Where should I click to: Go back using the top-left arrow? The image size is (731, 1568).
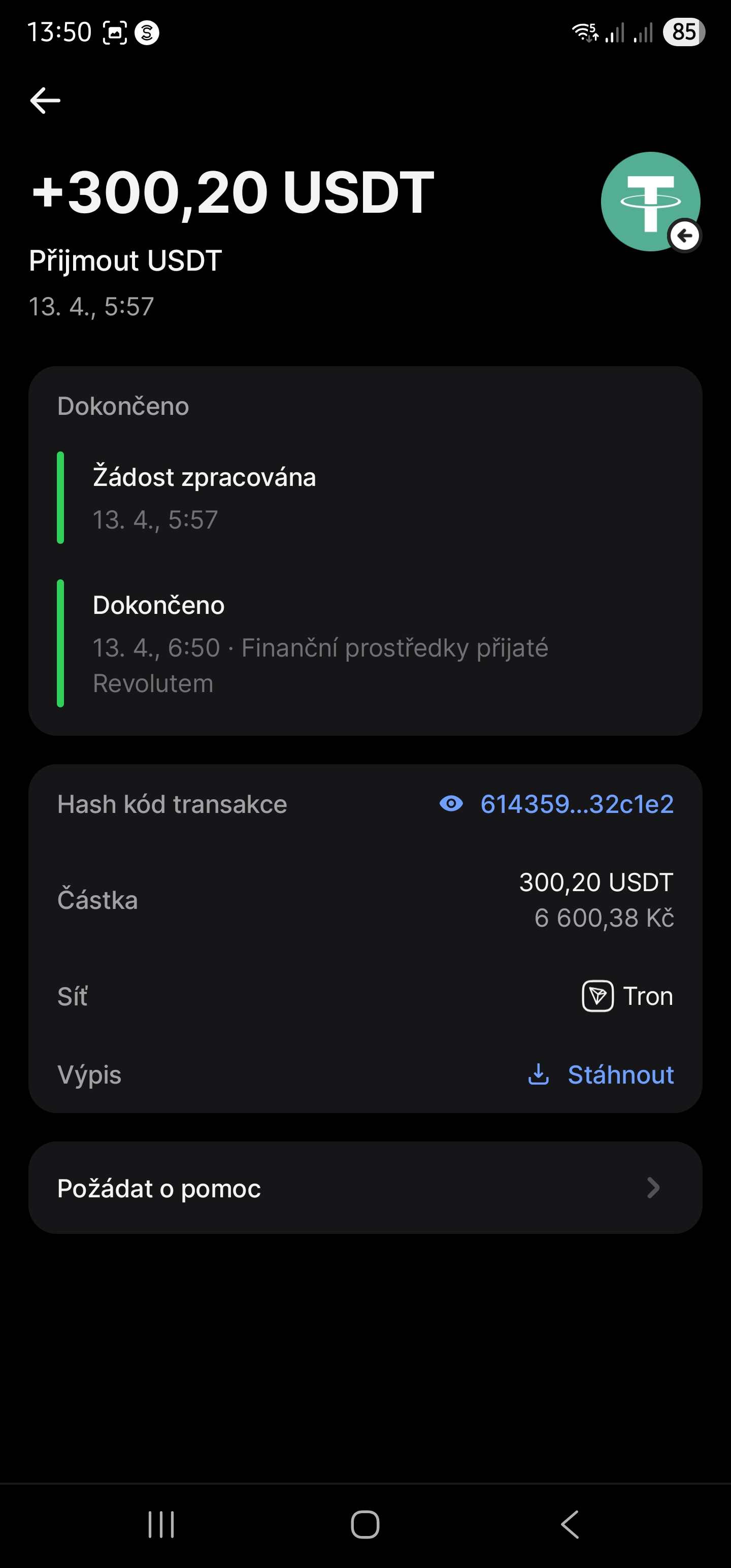[45, 101]
